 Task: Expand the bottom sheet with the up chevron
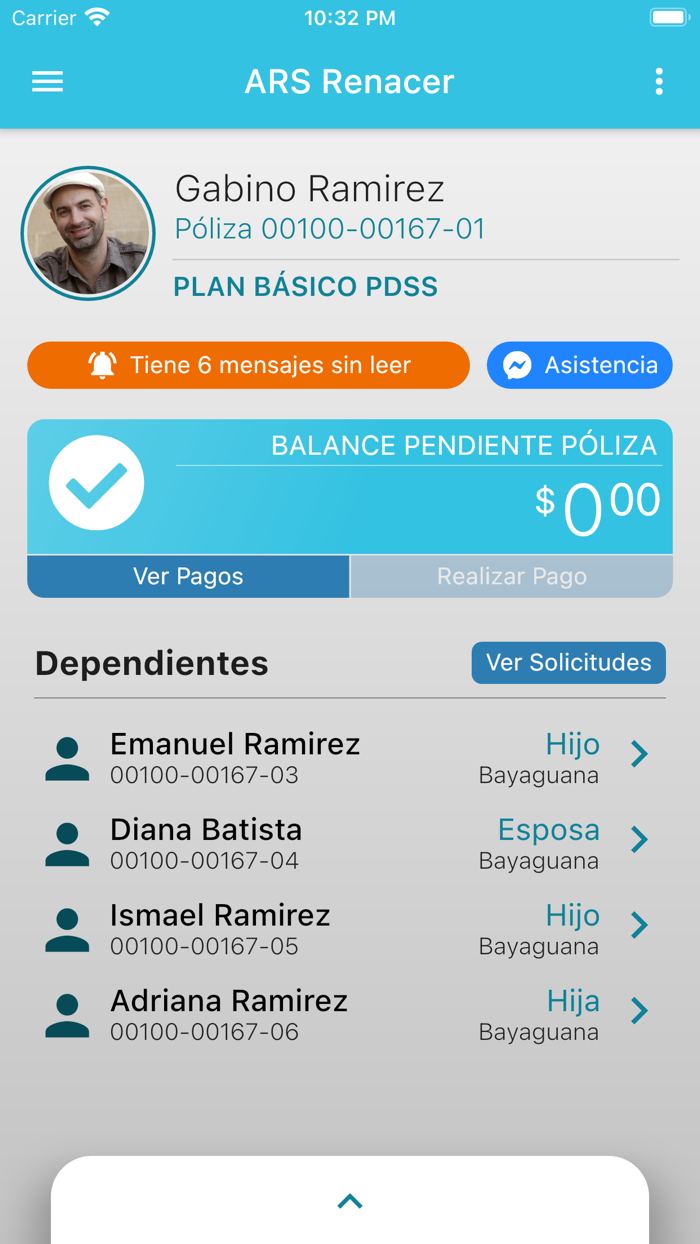[x=350, y=1201]
